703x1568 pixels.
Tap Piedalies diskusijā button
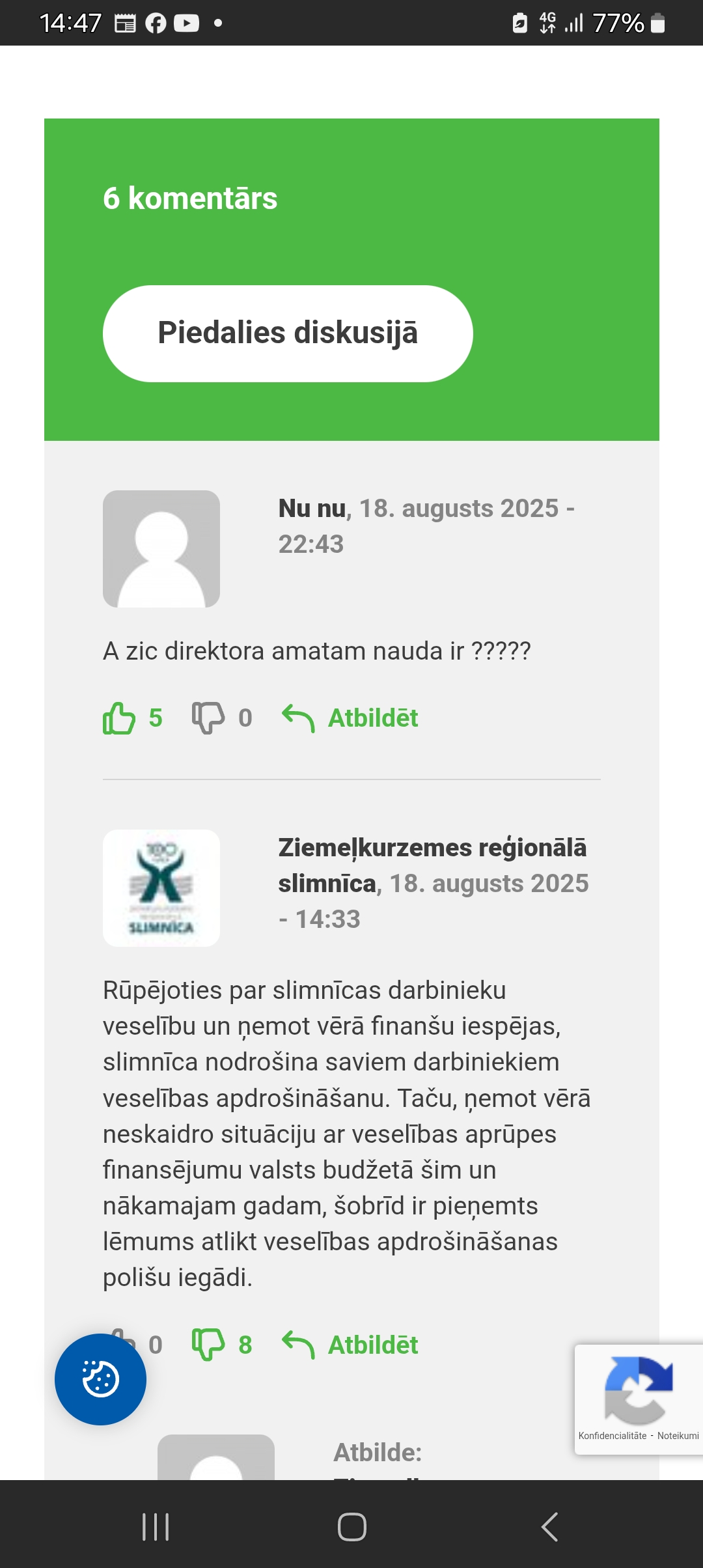[x=287, y=333]
